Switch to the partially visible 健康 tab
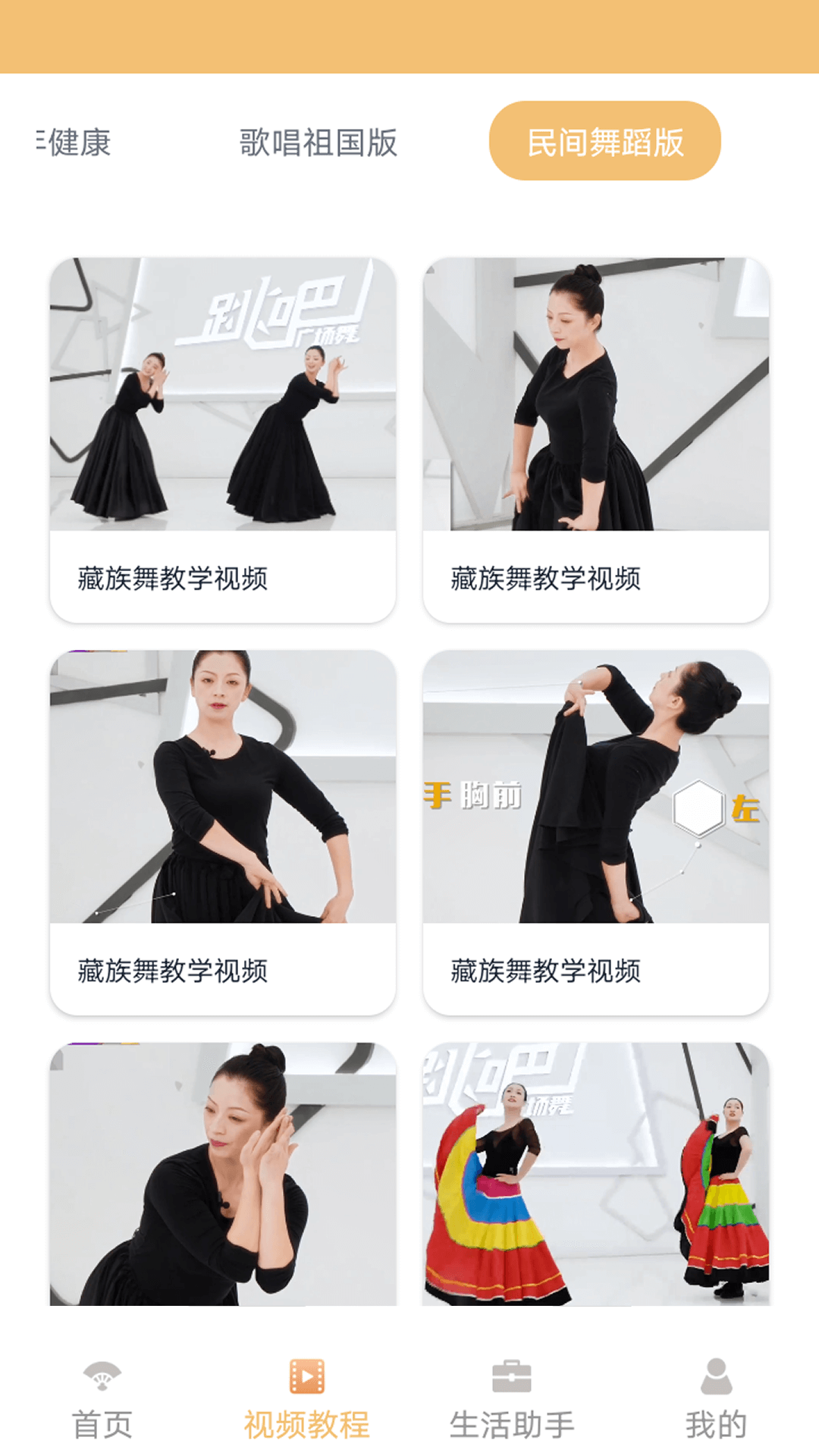This screenshot has width=819, height=1456. coord(74,143)
